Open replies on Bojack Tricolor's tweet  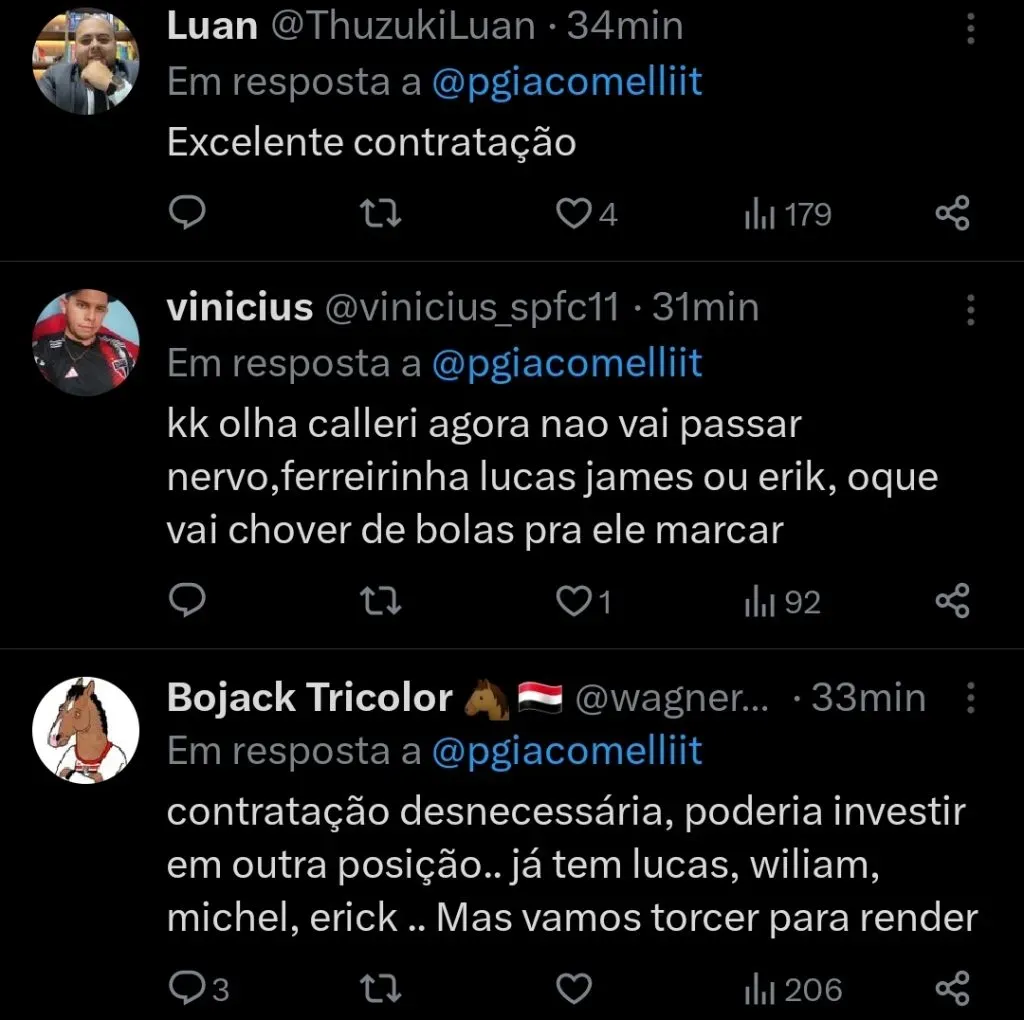pyautogui.click(x=187, y=988)
